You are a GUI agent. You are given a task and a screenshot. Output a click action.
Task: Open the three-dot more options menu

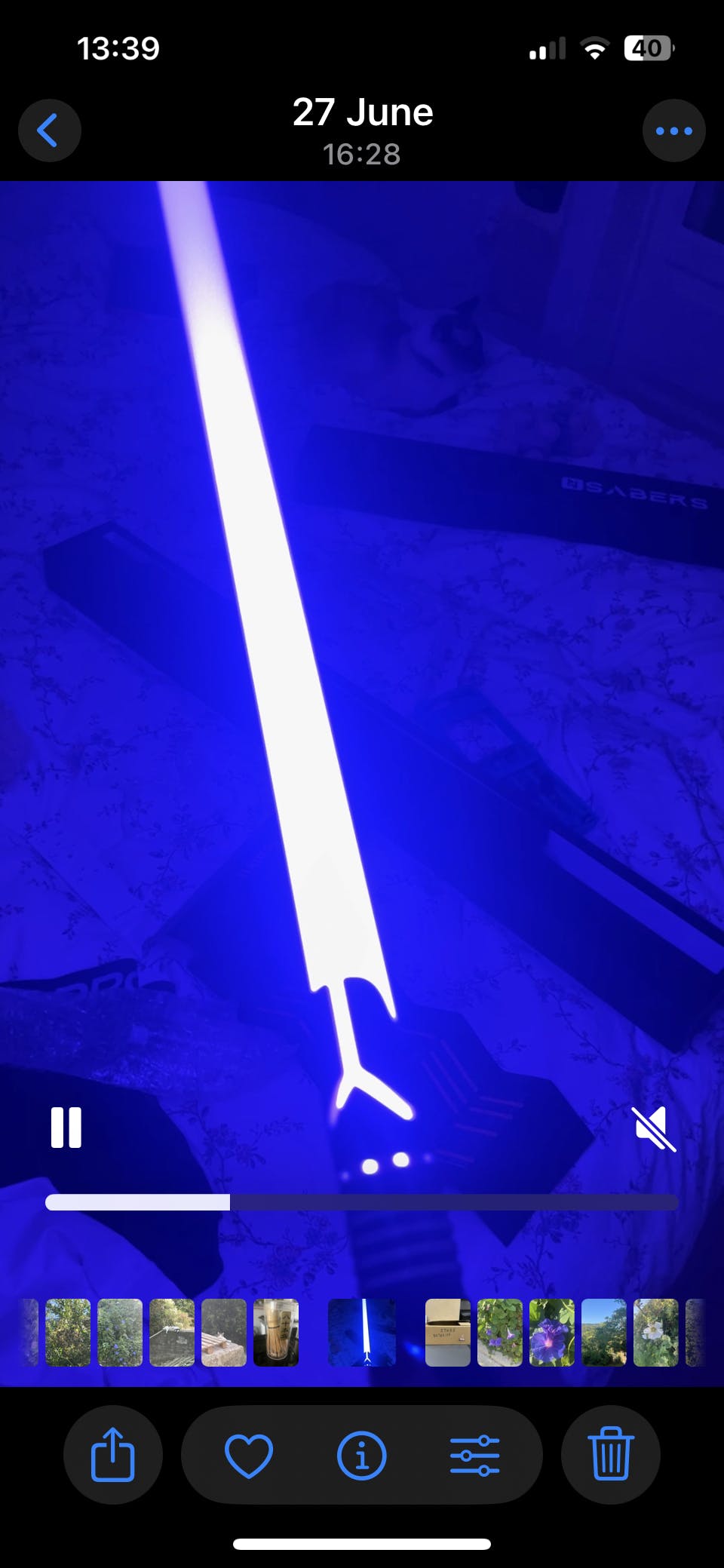click(x=673, y=130)
